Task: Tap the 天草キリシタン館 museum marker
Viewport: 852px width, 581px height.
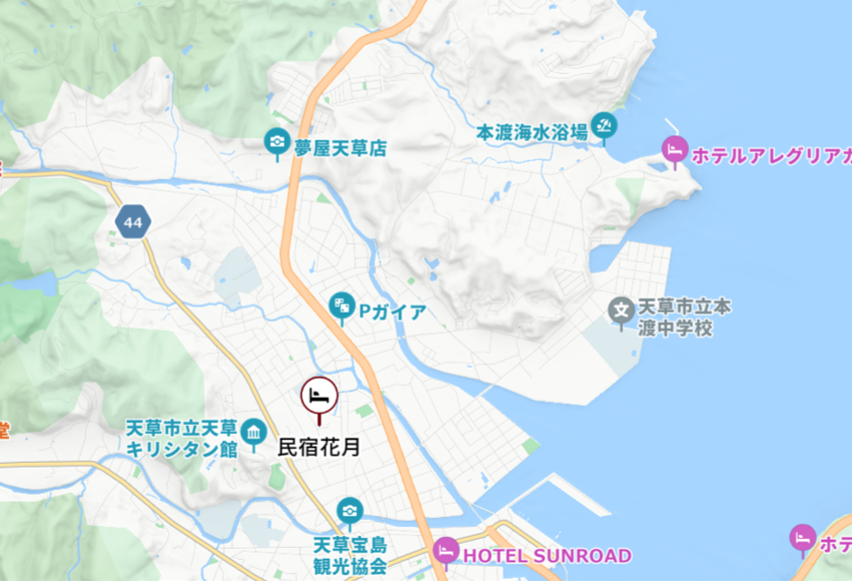Action: [x=253, y=432]
